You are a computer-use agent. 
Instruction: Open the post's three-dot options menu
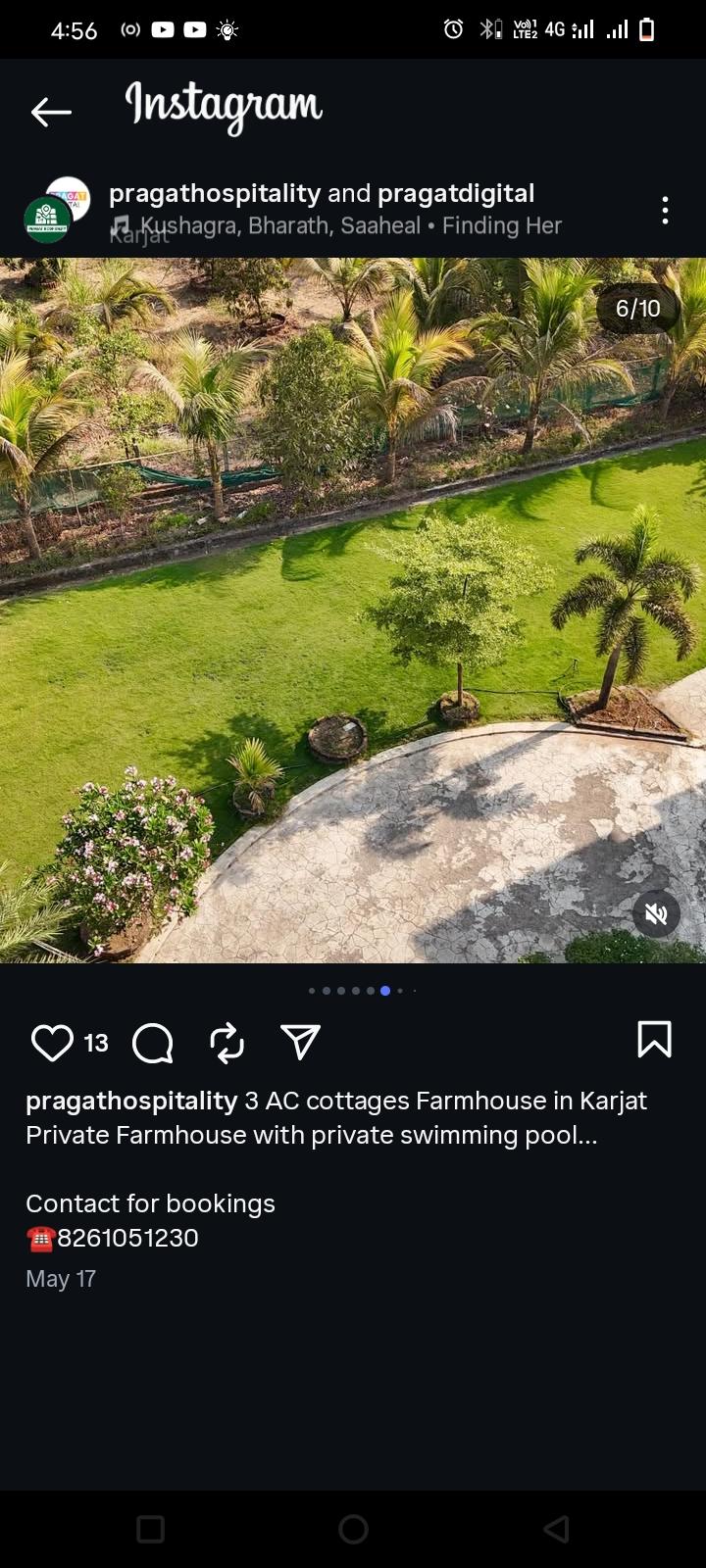(665, 210)
